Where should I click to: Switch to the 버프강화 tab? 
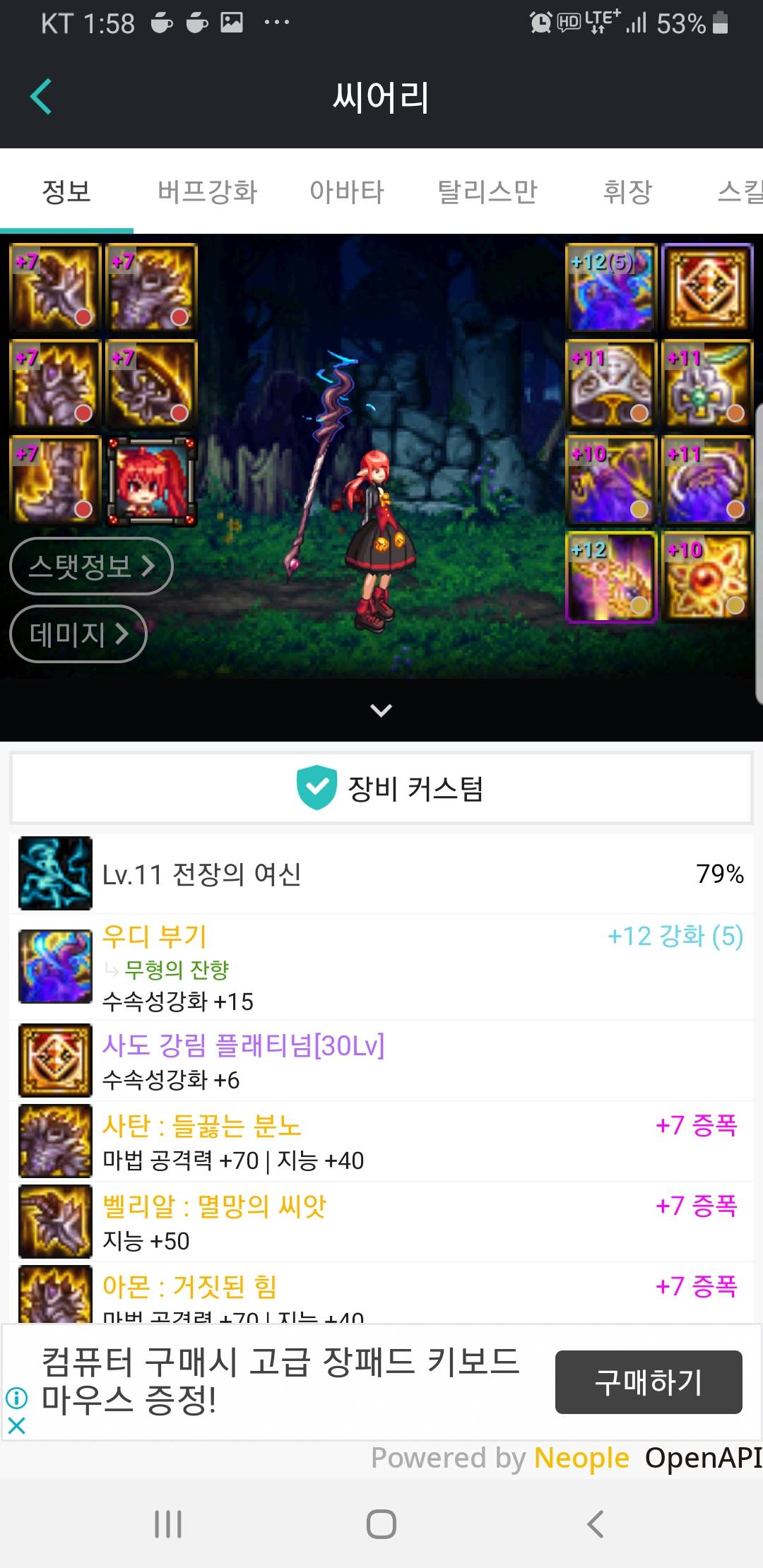(207, 191)
